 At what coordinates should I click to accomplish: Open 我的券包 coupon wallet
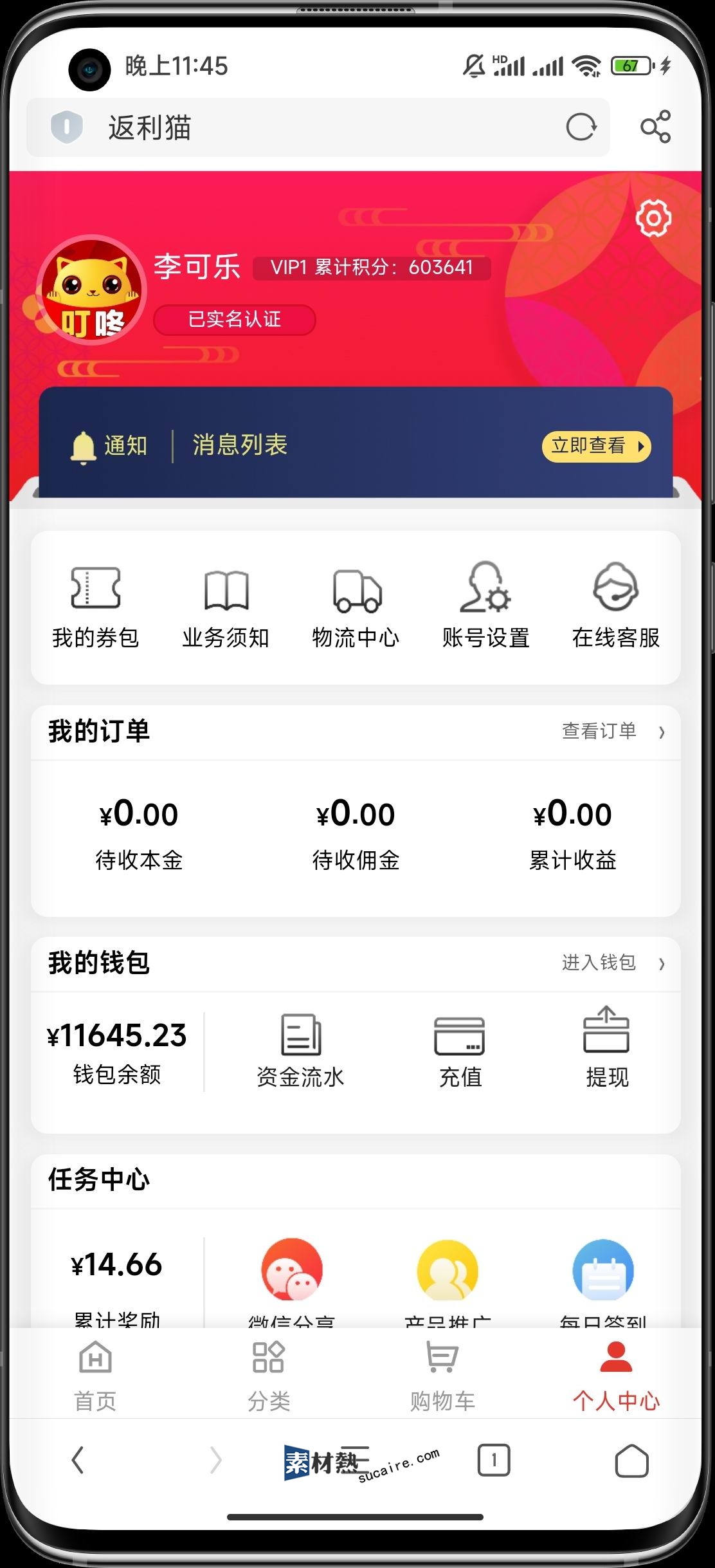[96, 607]
